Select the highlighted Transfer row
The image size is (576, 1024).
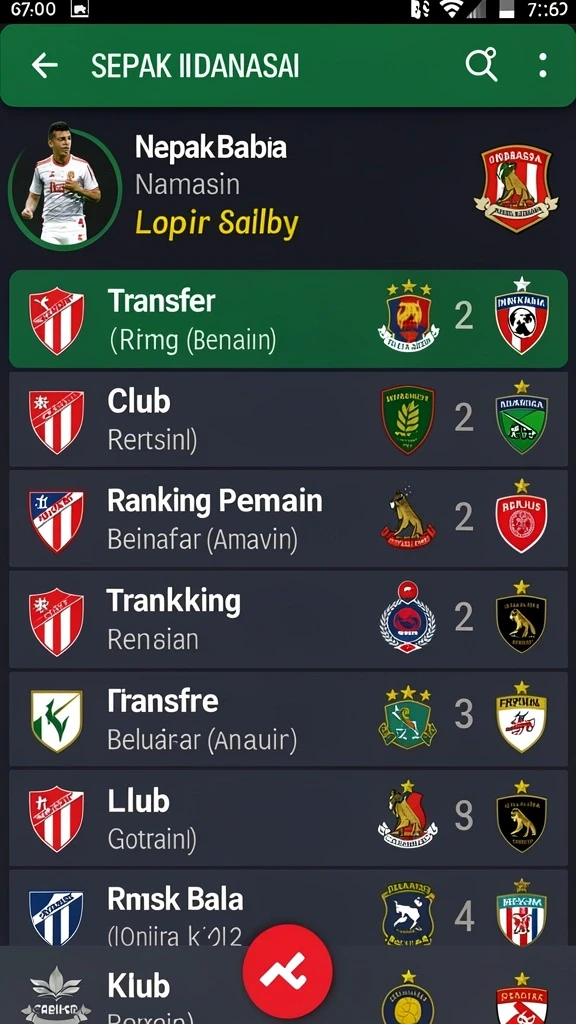point(288,319)
